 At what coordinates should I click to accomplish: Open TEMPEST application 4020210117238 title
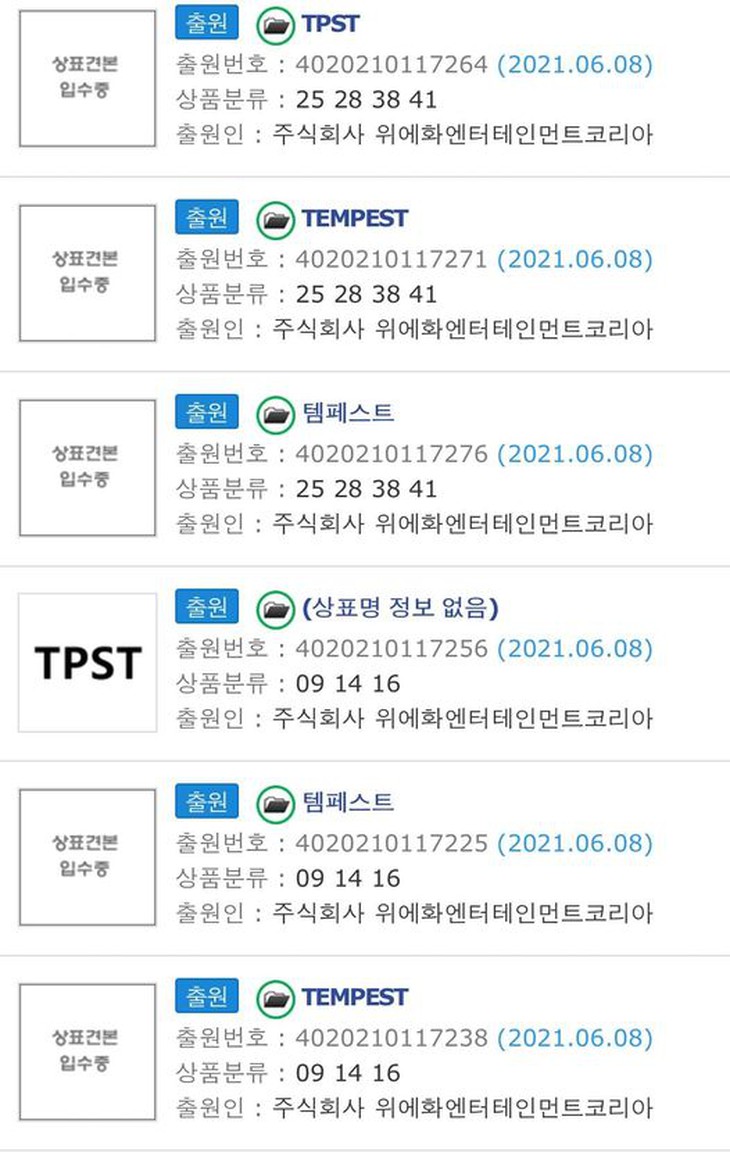pos(355,997)
